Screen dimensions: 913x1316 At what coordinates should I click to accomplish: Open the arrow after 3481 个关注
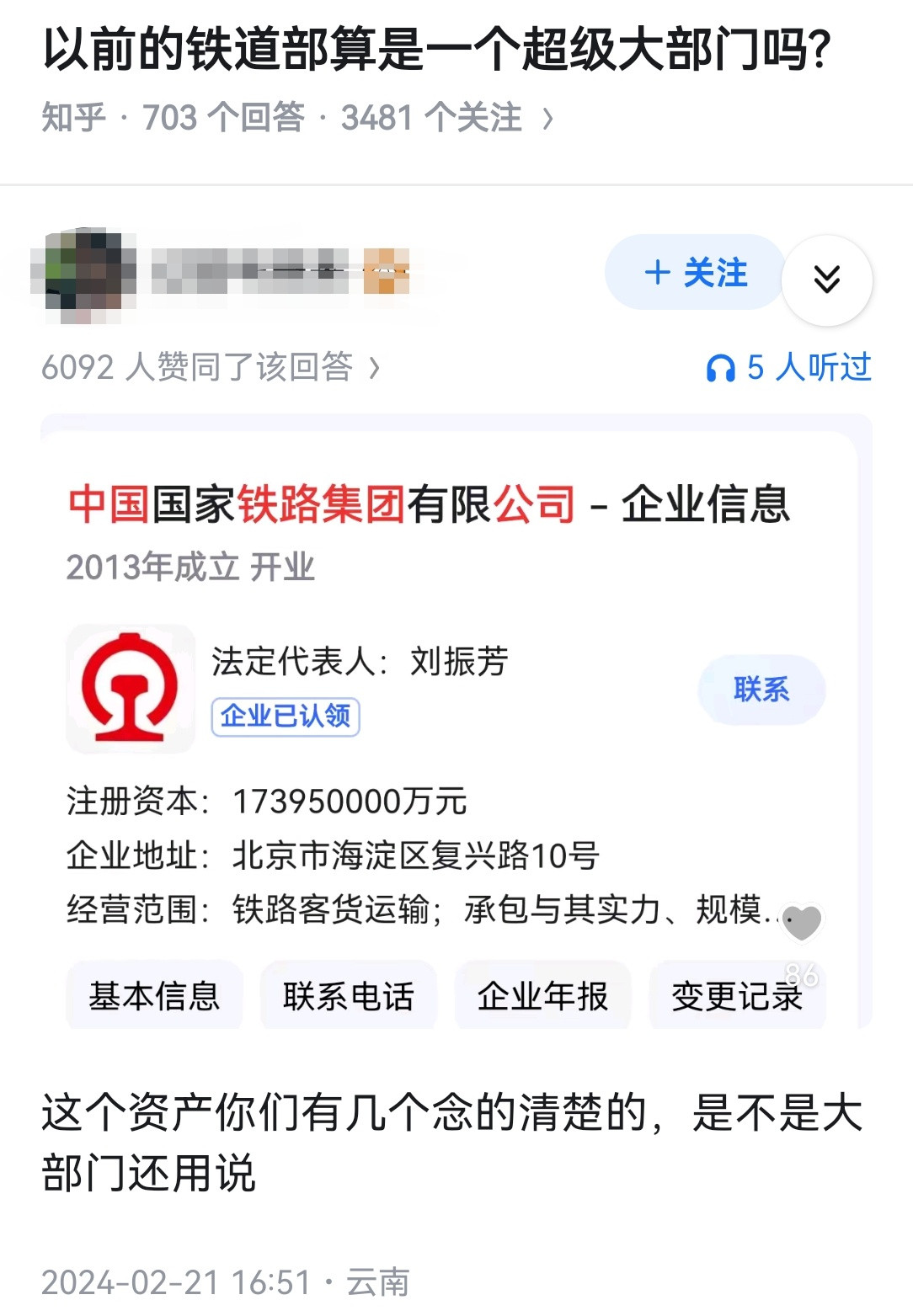click(x=548, y=118)
